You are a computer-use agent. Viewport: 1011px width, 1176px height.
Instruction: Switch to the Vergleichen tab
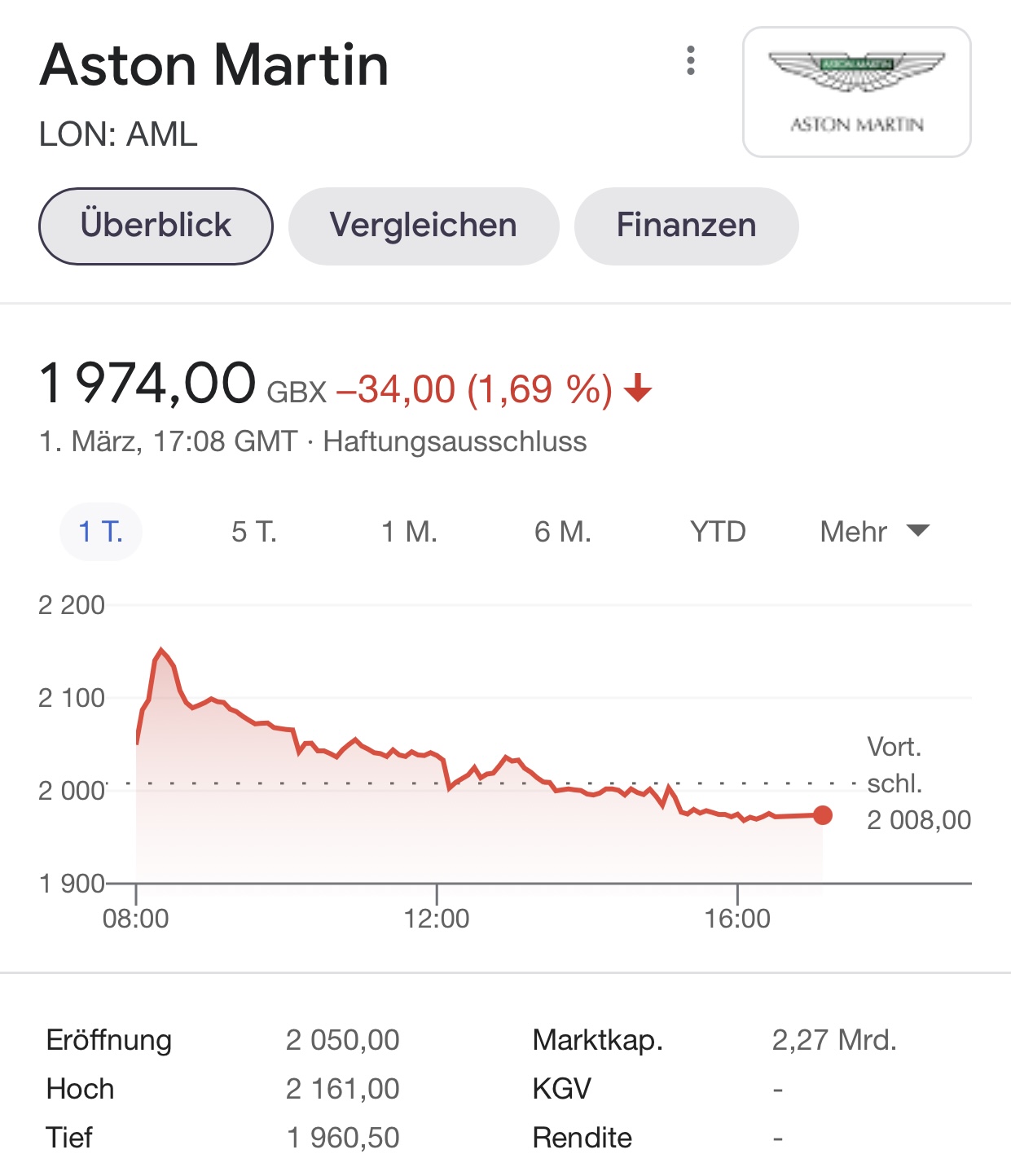[424, 226]
